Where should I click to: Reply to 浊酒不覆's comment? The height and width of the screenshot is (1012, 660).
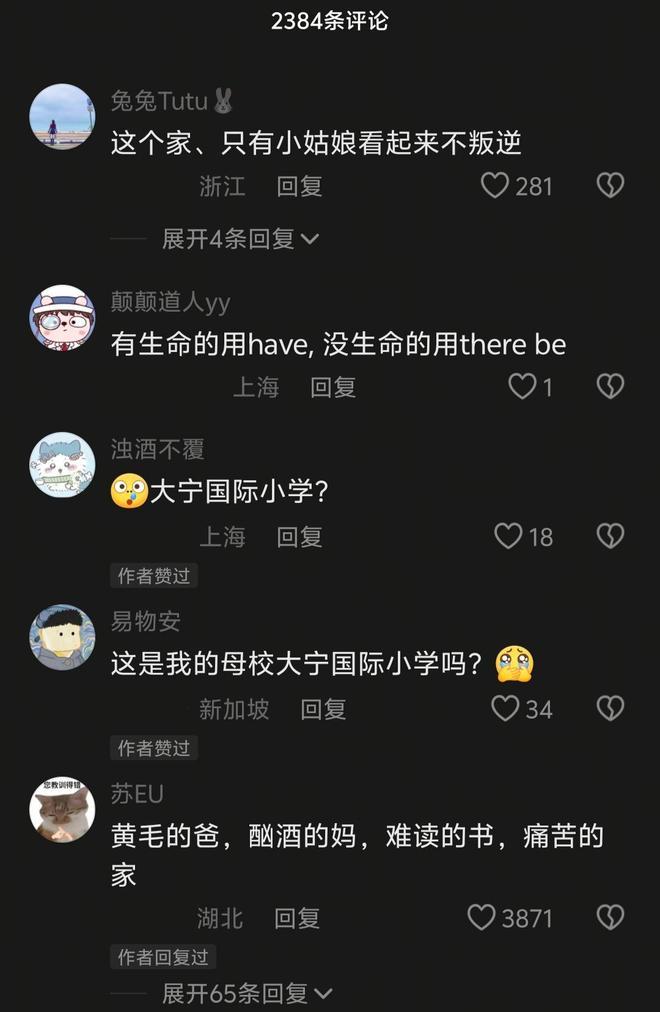point(300,537)
